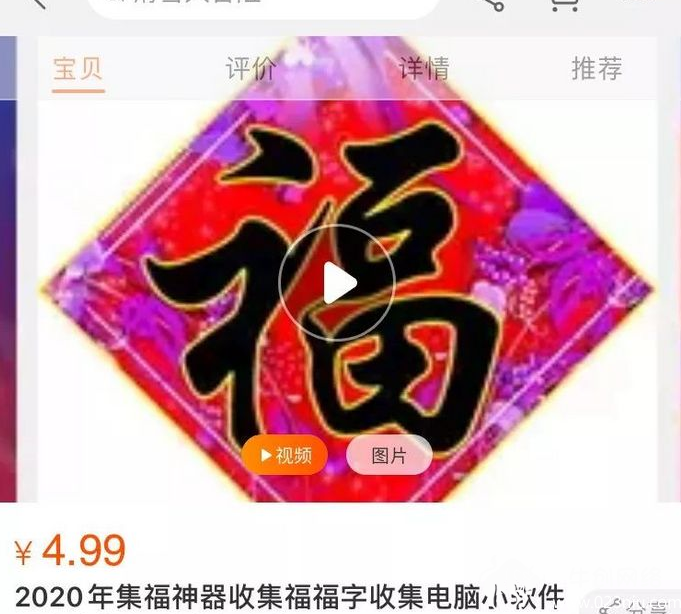This screenshot has height=614, width=681.
Task: Play the product video
Action: pos(337,284)
